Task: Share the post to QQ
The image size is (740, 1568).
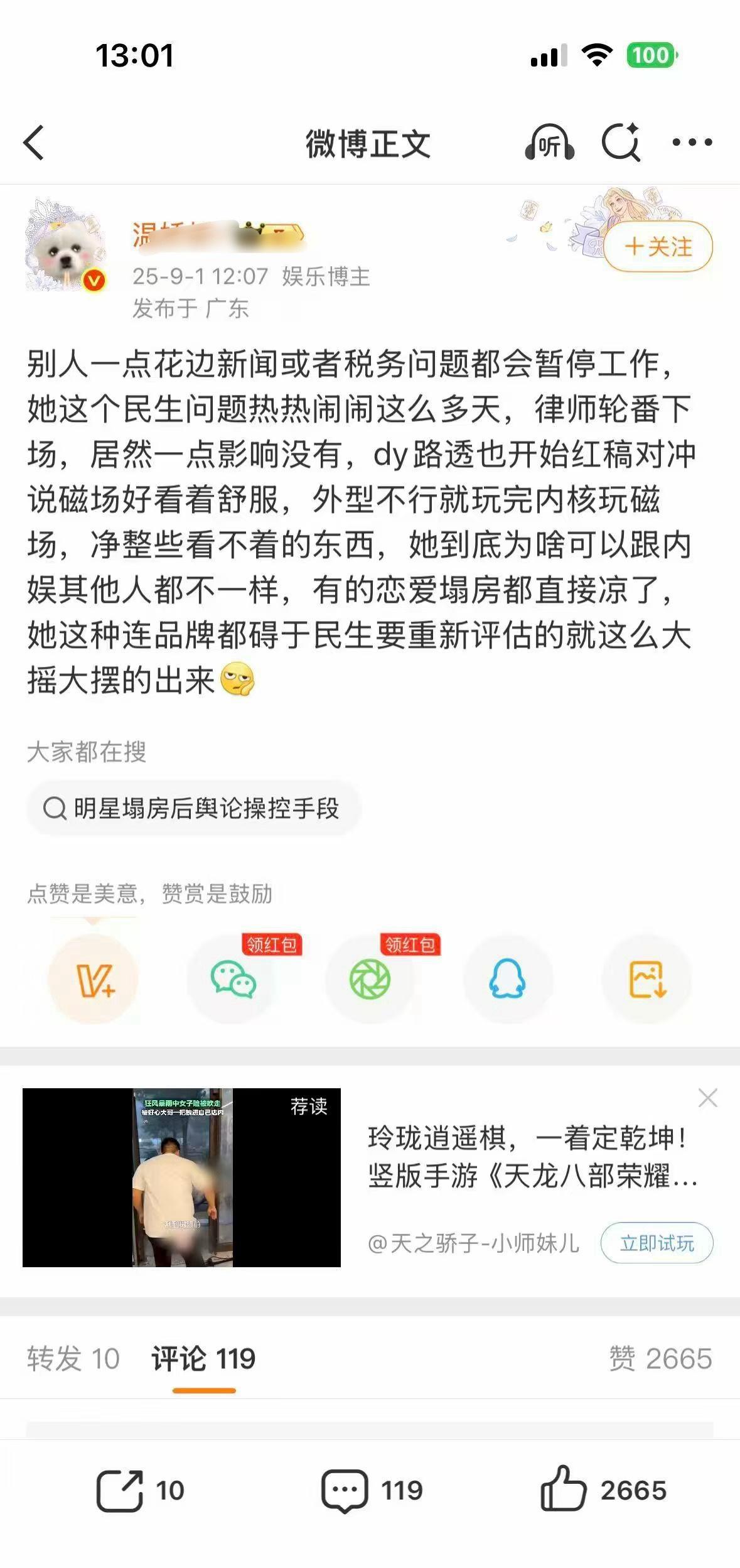Action: point(507,980)
